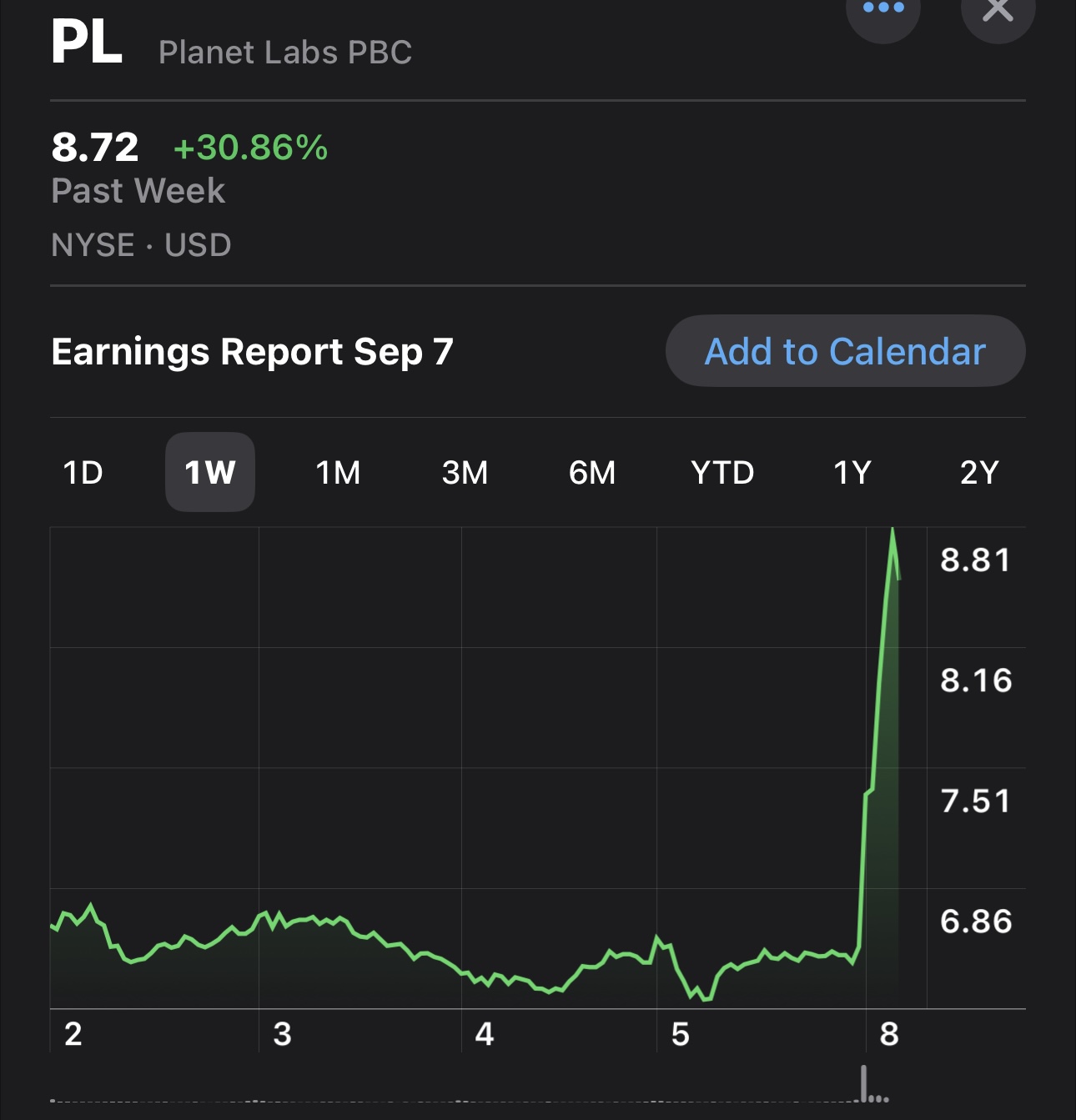1076x1120 pixels.
Task: View the 6M price history
Action: click(x=592, y=473)
